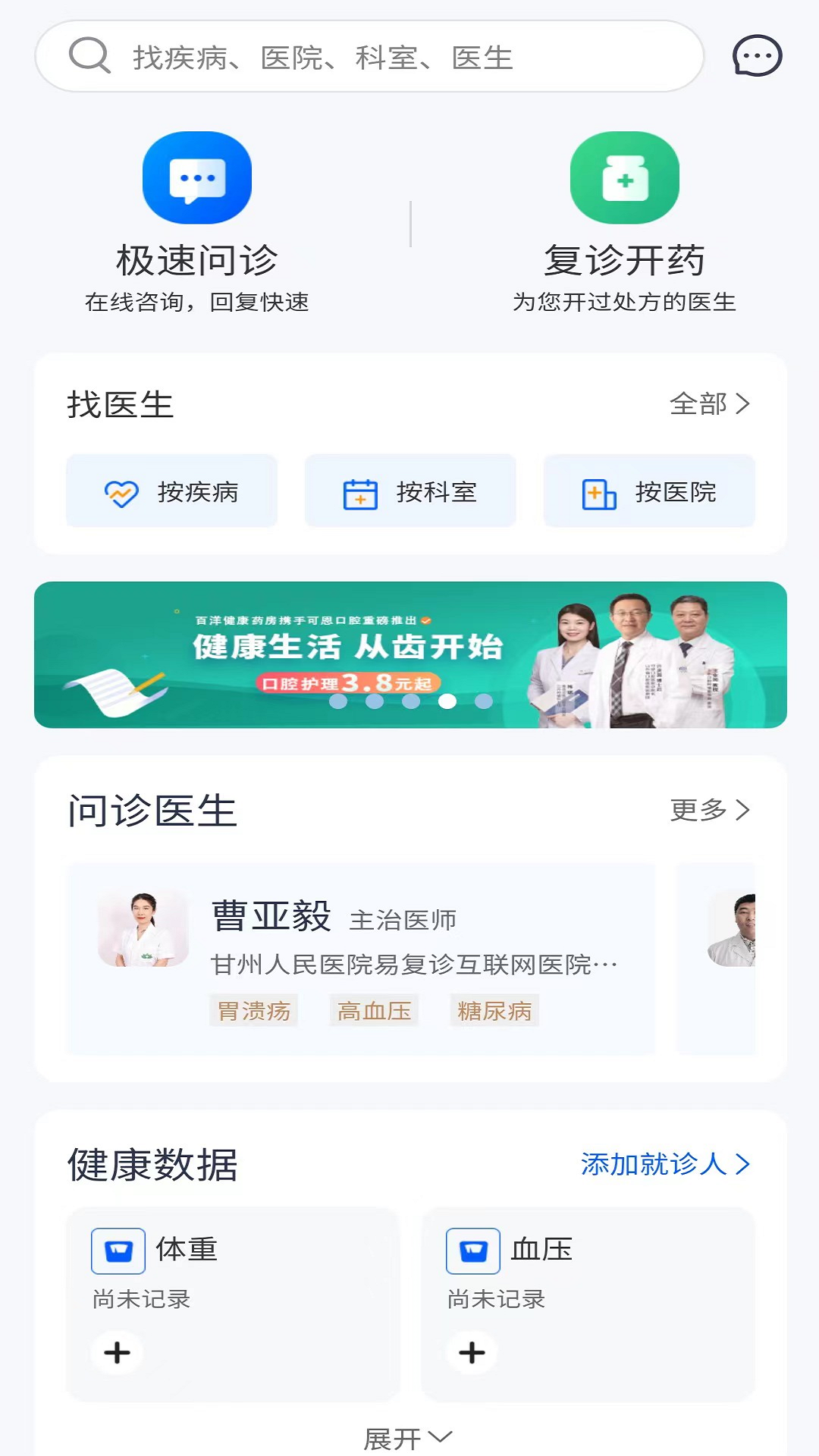Image resolution: width=819 pixels, height=1456 pixels.
Task: Select the 胃溃疡 disease tag
Action: coord(254,1011)
